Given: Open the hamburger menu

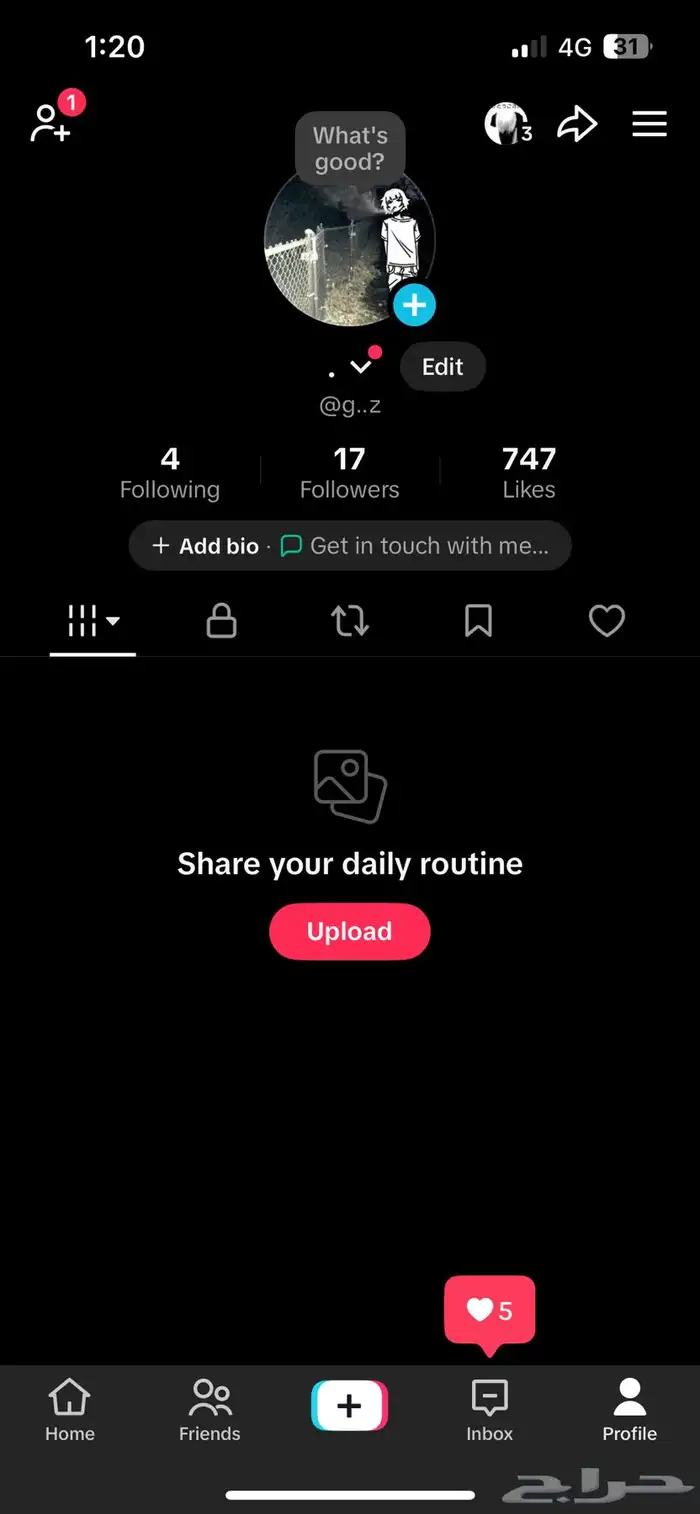Looking at the screenshot, I should point(649,124).
